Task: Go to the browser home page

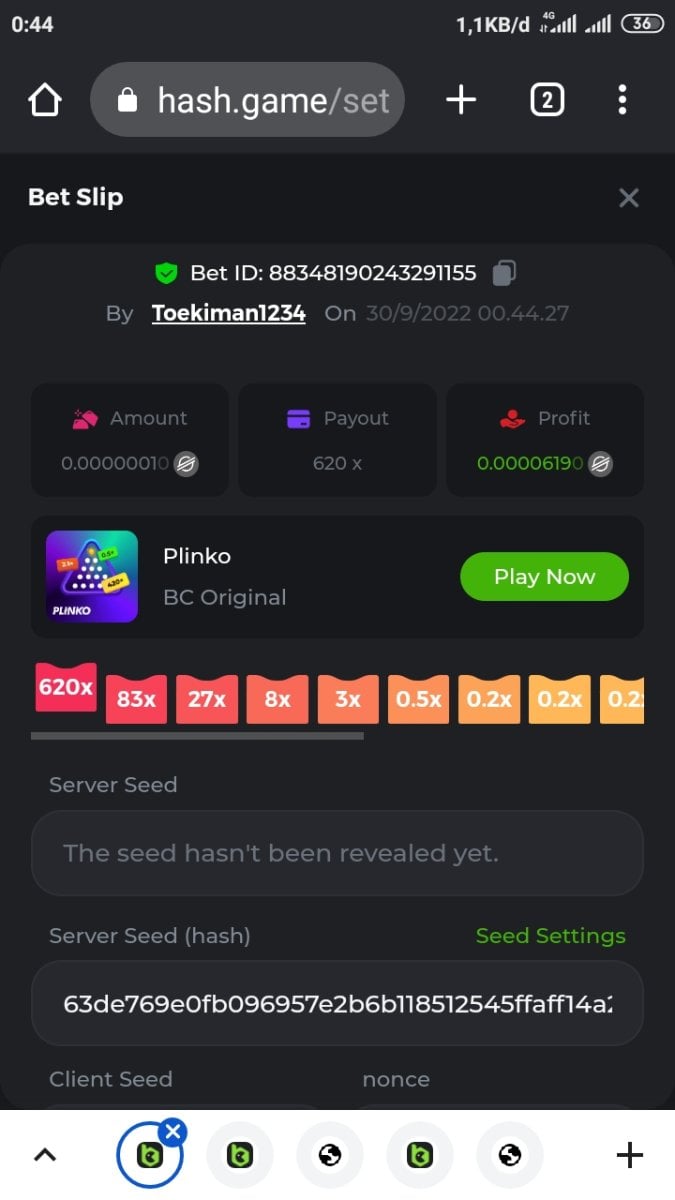Action: [45, 100]
